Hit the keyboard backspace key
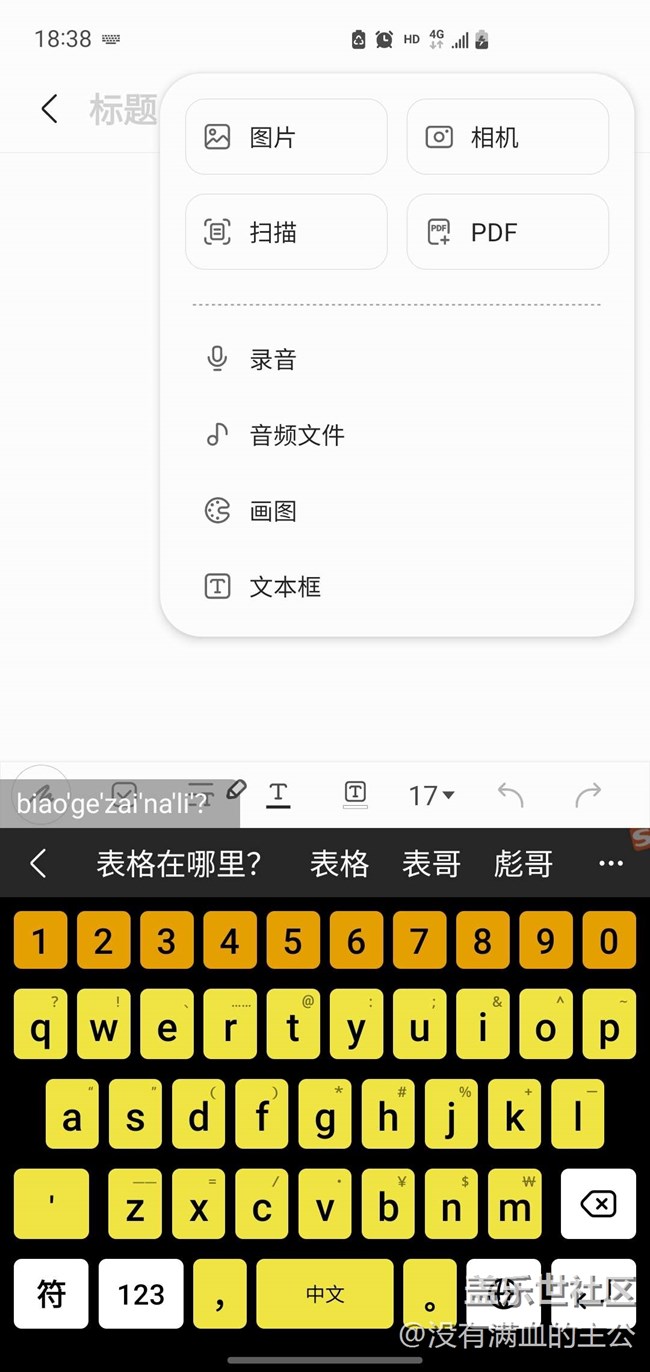 (x=598, y=1204)
